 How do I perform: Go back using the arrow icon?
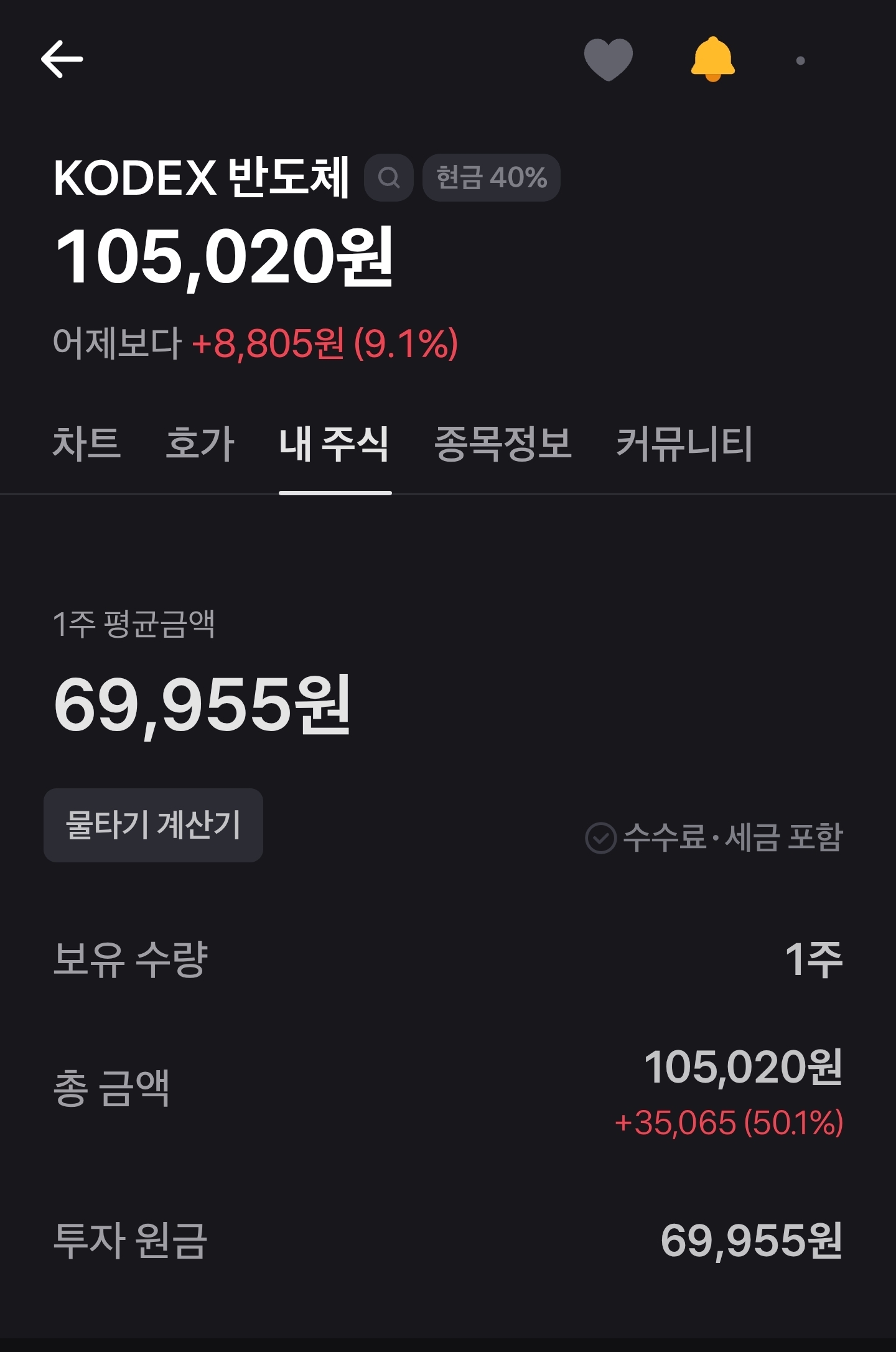tap(62, 59)
